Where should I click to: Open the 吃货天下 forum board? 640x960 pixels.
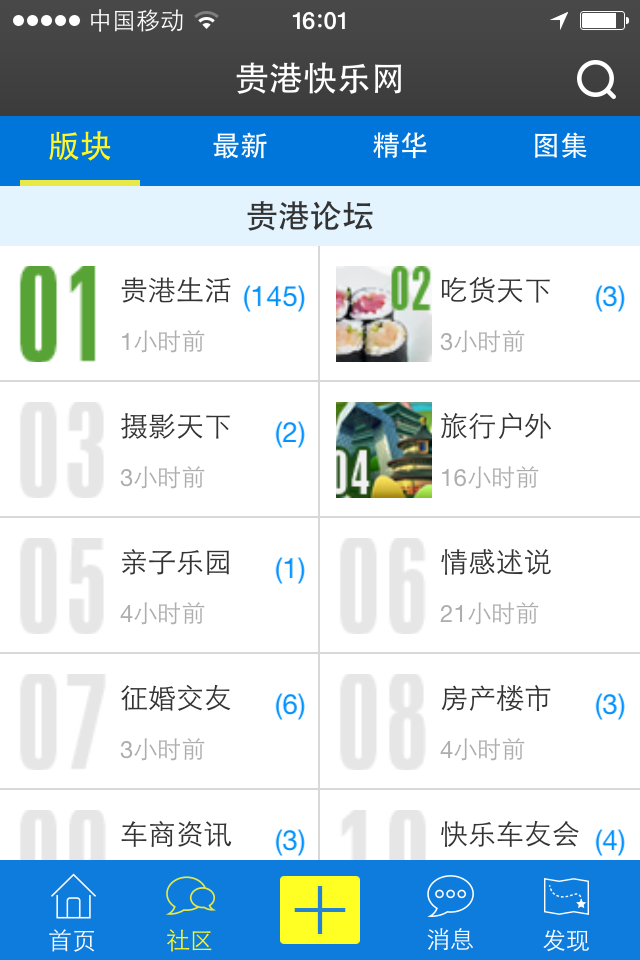(480, 313)
